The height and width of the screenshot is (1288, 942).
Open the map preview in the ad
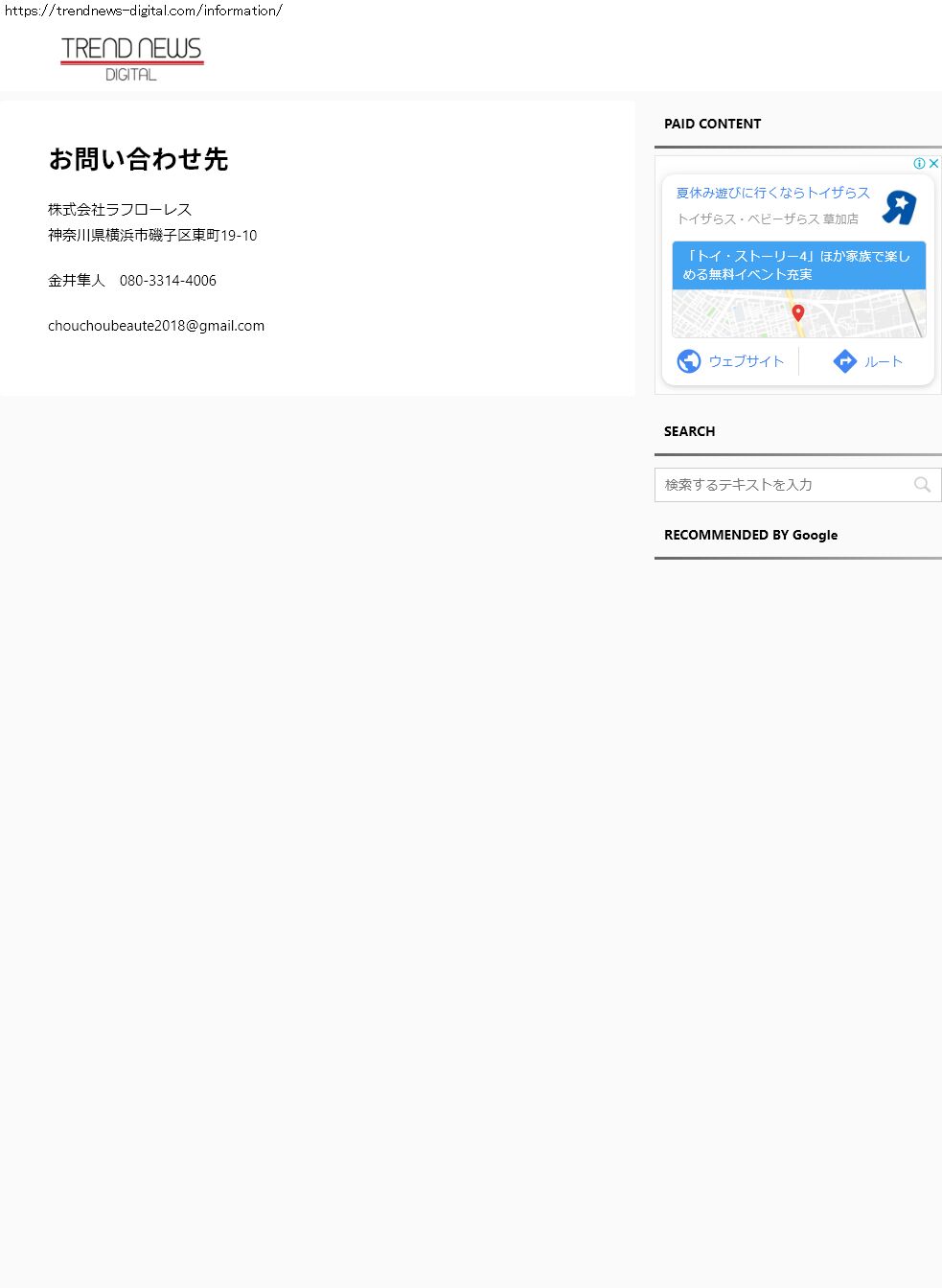pos(798,313)
